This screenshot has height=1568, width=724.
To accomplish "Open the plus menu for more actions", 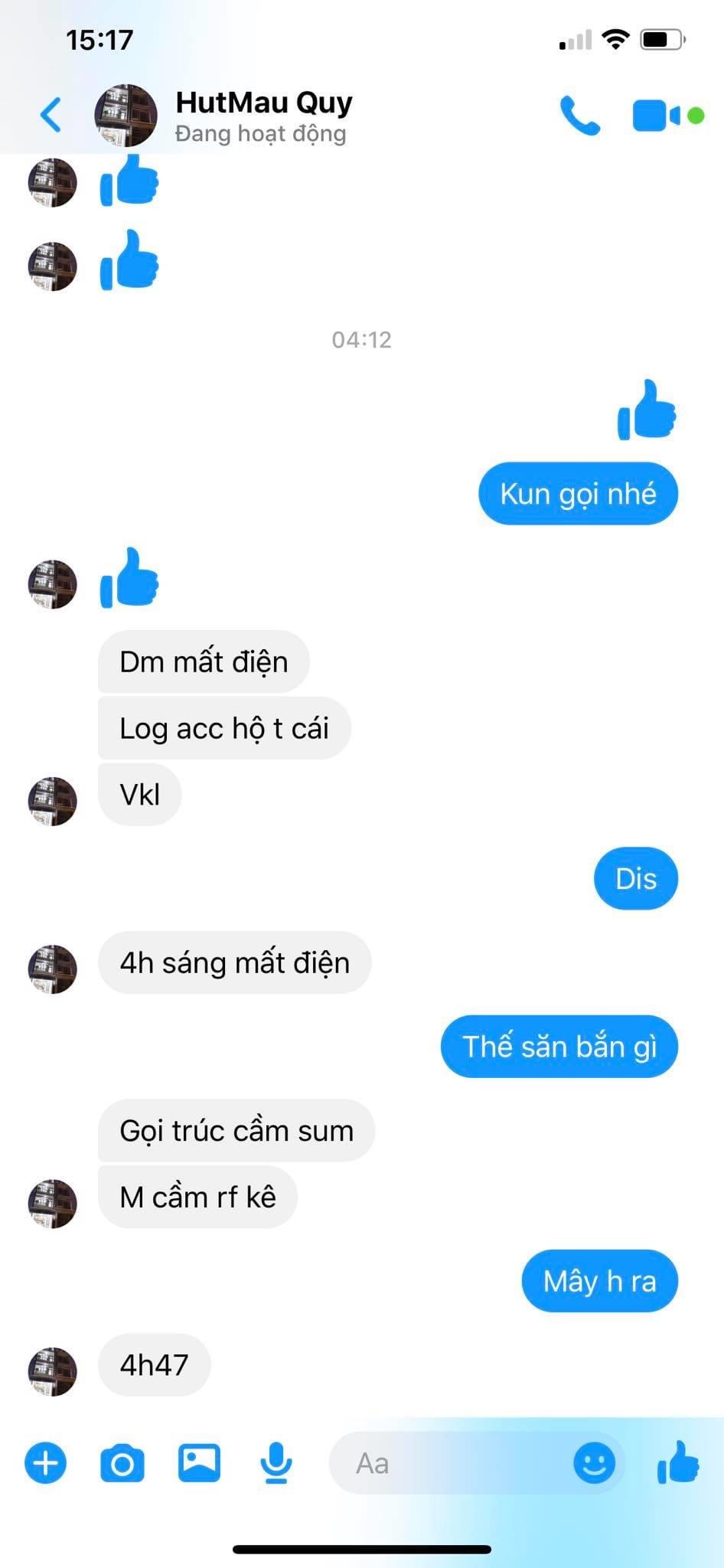I will [46, 1463].
